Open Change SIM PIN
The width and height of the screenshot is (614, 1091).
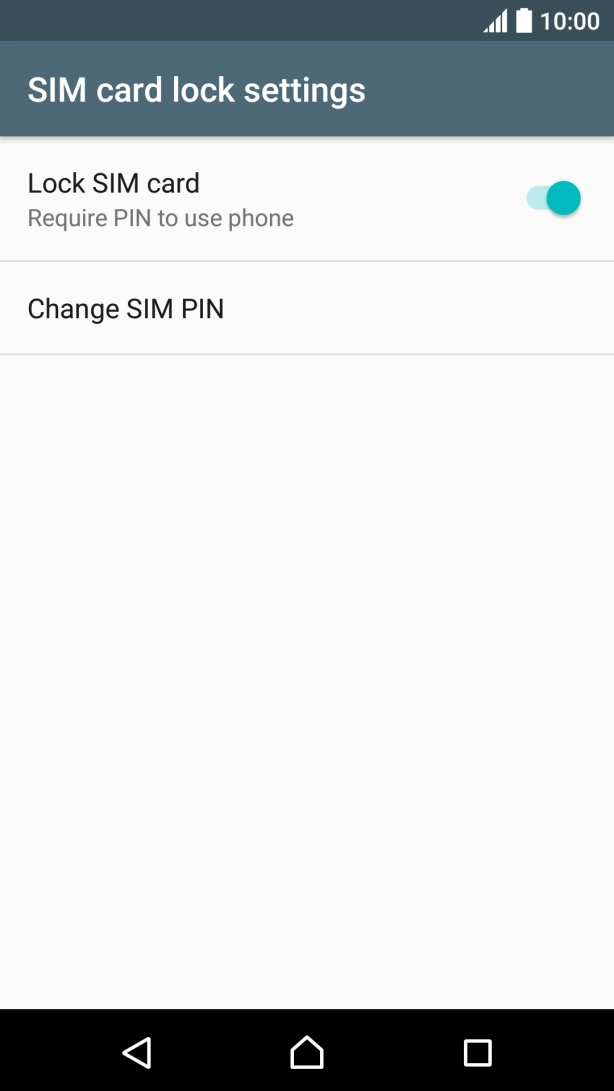[x=126, y=309]
